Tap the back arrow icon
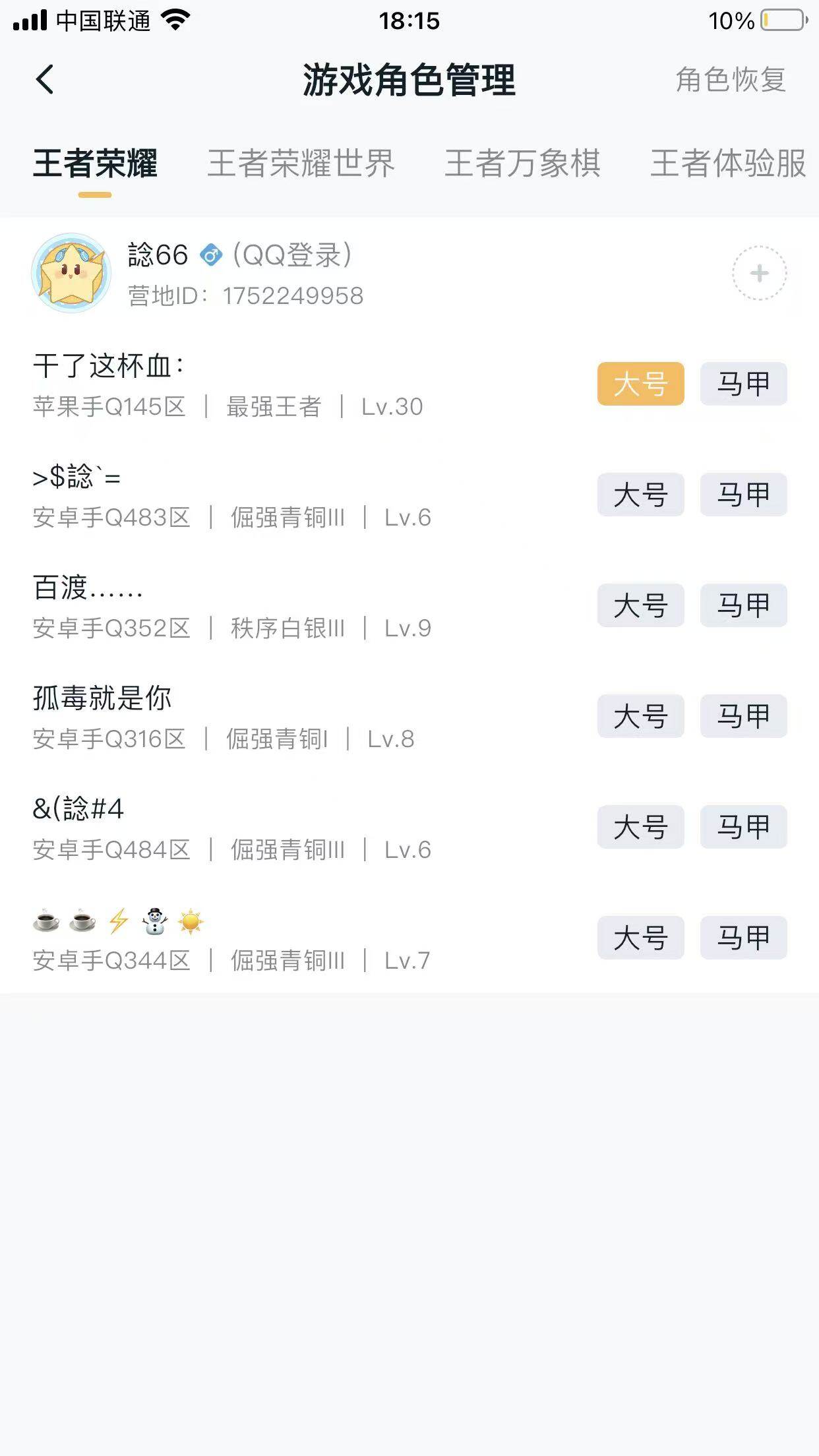The height and width of the screenshot is (1456, 819). coord(44,78)
